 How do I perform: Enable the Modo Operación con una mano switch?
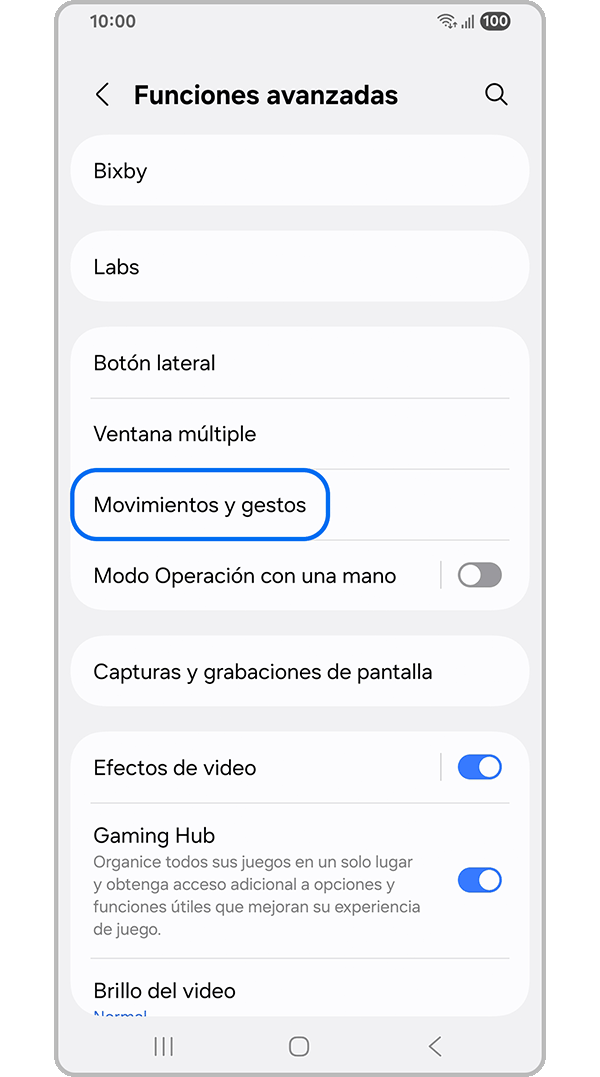coord(479,575)
